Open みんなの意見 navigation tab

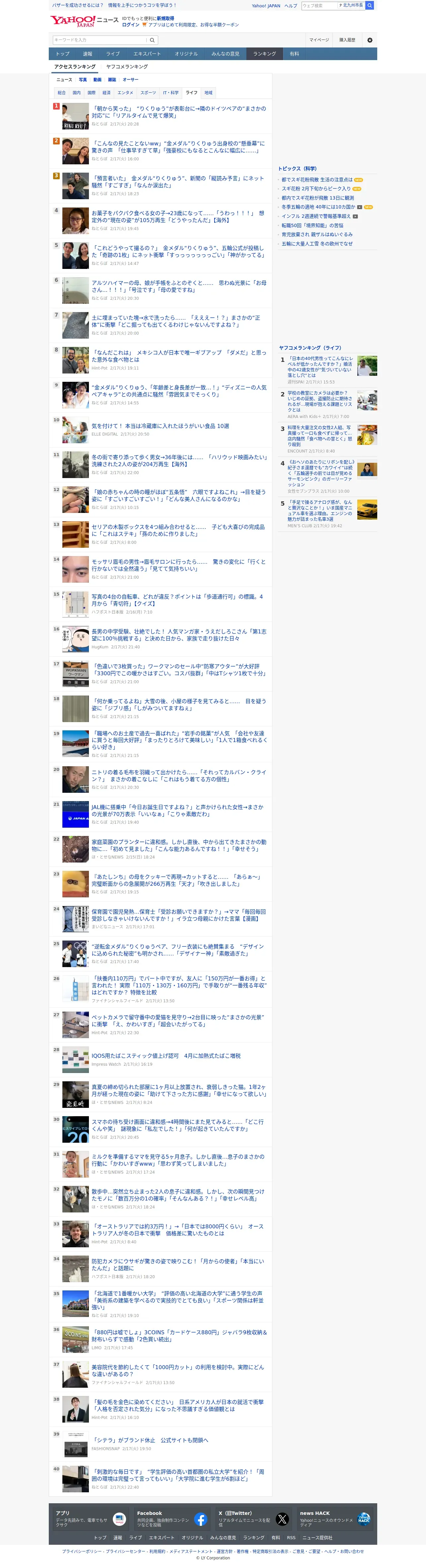225,54
